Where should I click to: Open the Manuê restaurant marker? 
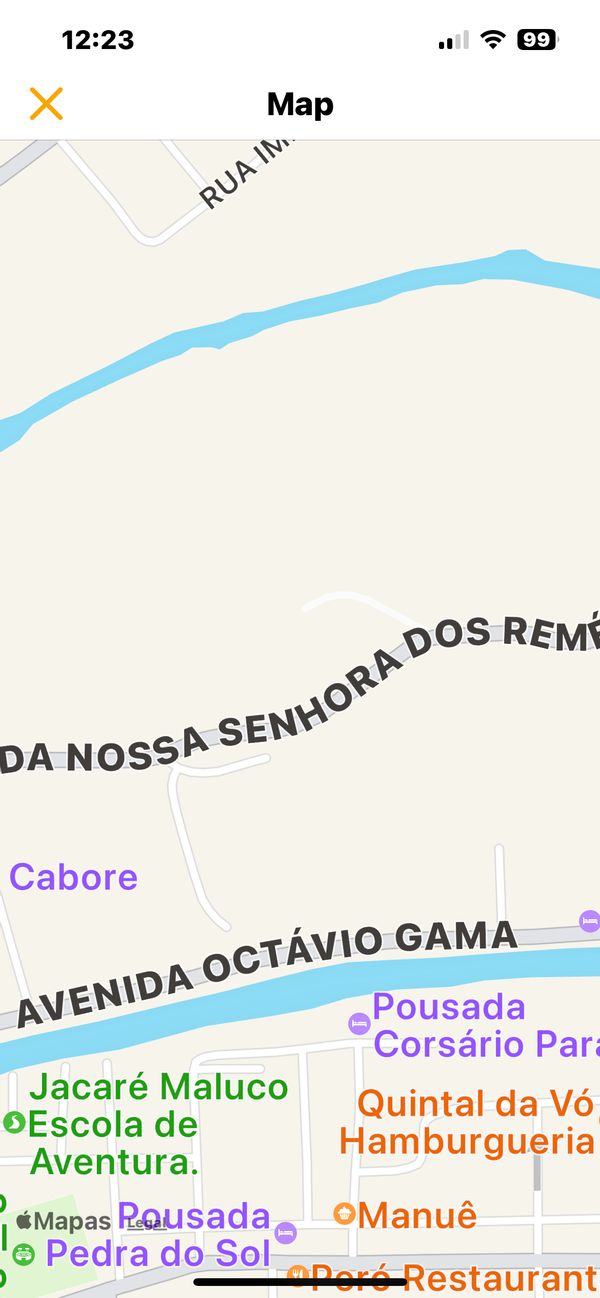345,1214
